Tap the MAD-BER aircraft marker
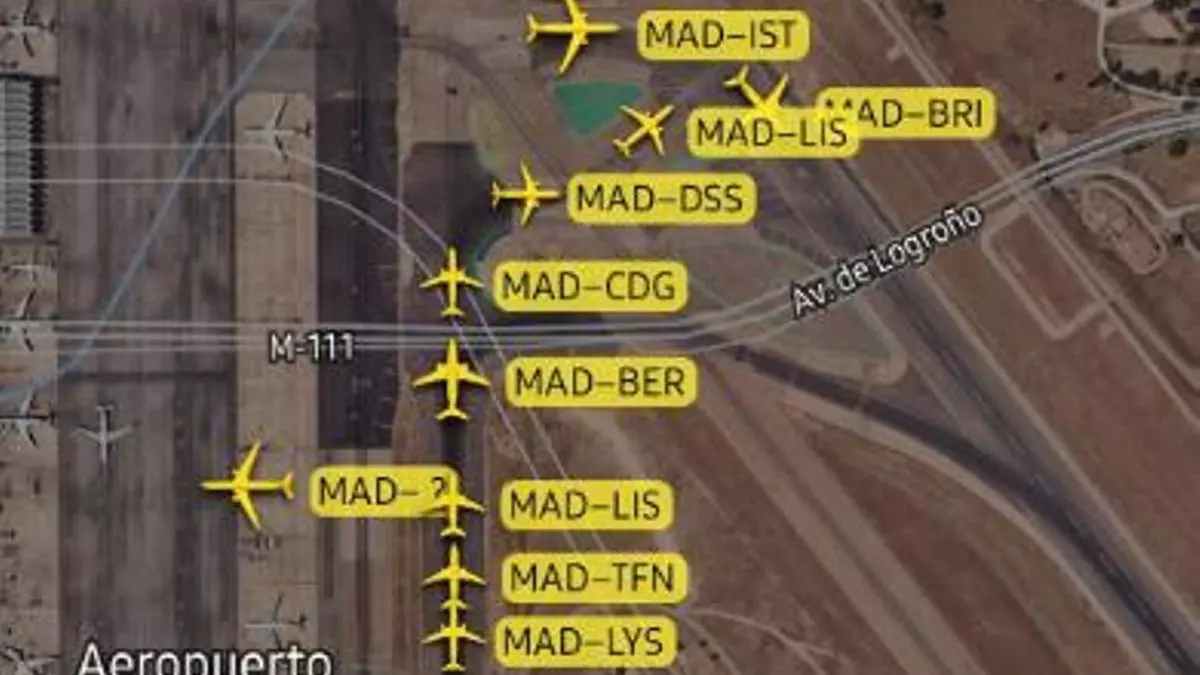Screen dimensions: 1200x675 451,379
